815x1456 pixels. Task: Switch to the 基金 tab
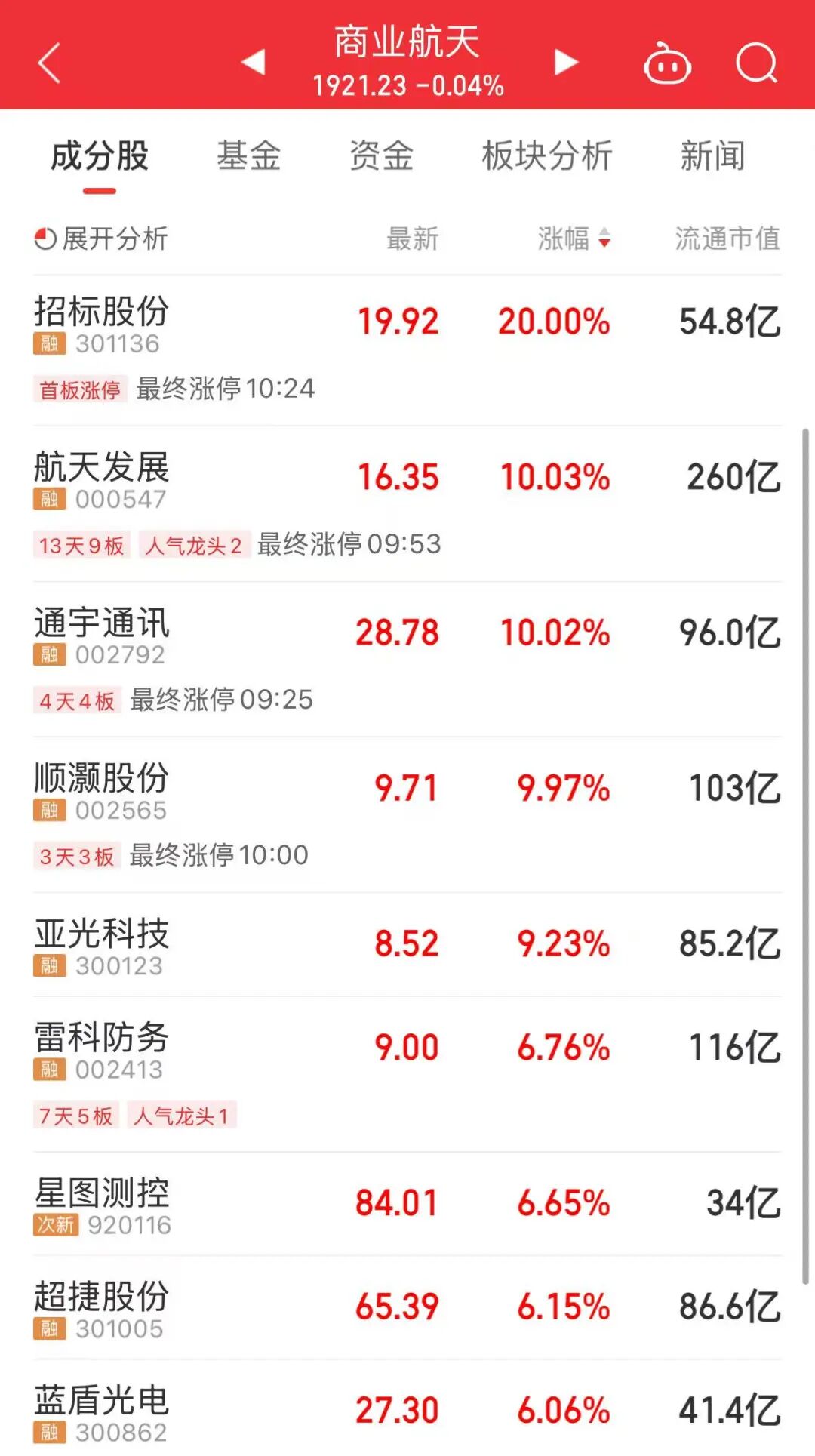coord(250,156)
